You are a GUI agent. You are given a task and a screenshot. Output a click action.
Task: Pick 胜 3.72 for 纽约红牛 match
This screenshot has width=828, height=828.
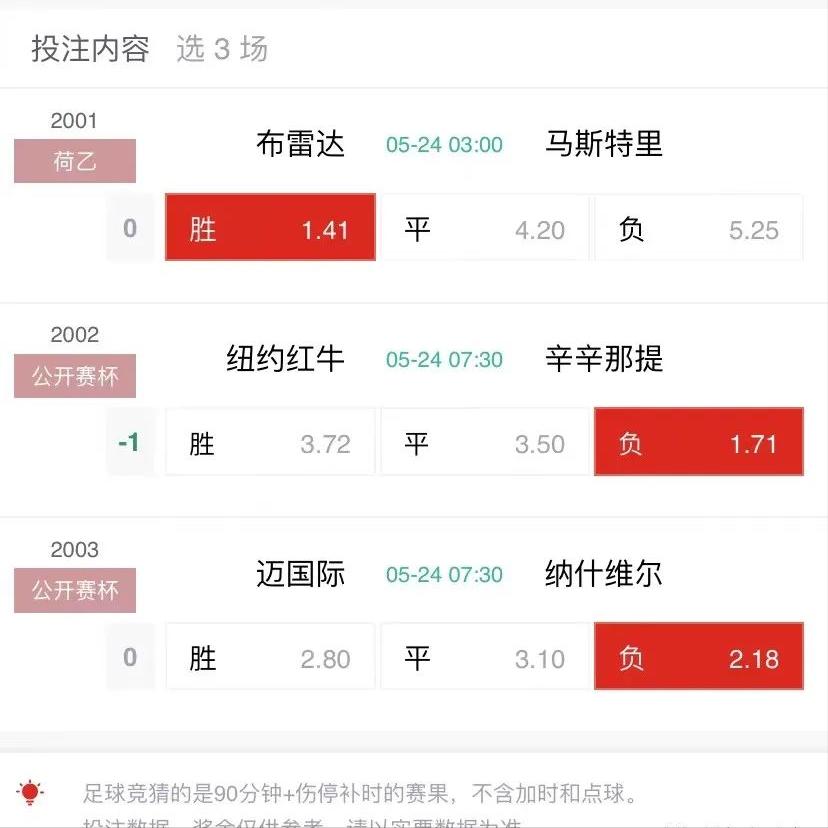coord(270,442)
